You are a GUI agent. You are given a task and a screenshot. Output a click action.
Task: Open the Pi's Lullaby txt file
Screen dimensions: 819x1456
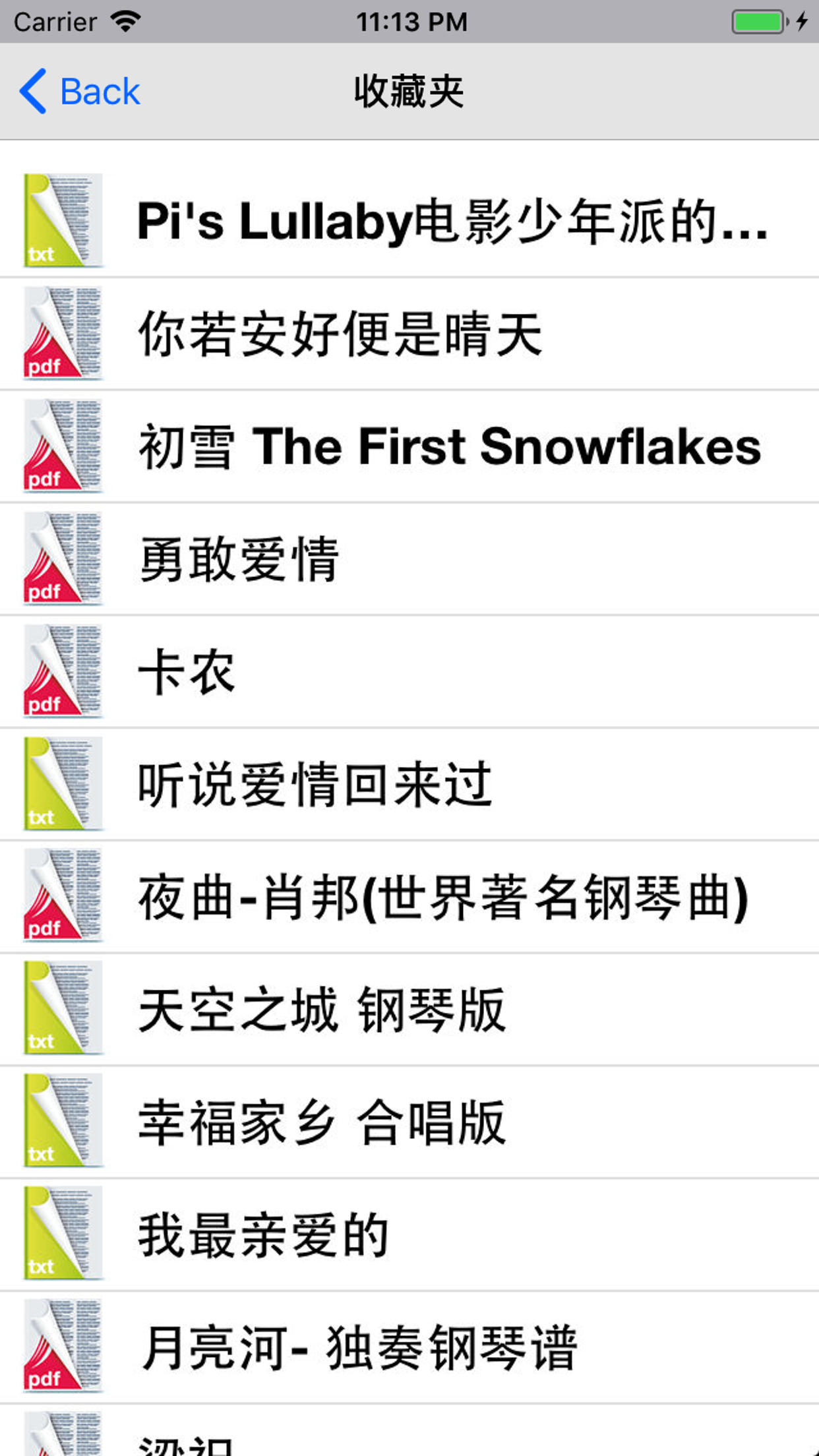pos(409,220)
